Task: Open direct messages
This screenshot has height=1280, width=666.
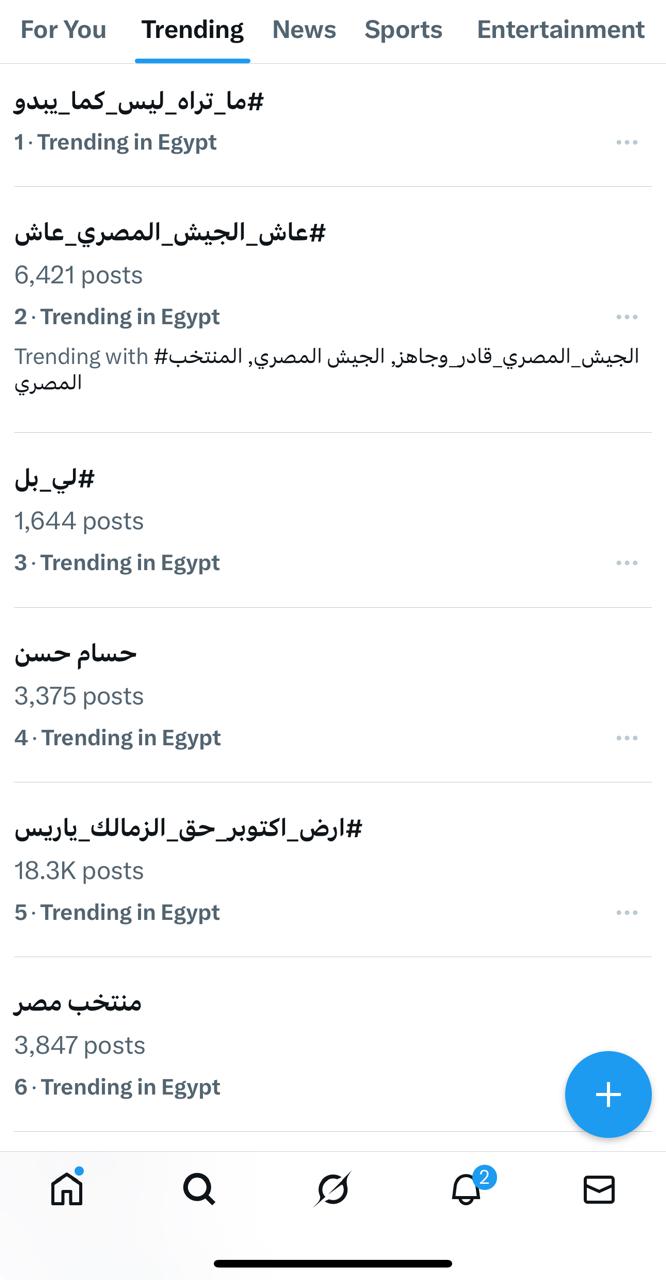Action: coord(598,1189)
